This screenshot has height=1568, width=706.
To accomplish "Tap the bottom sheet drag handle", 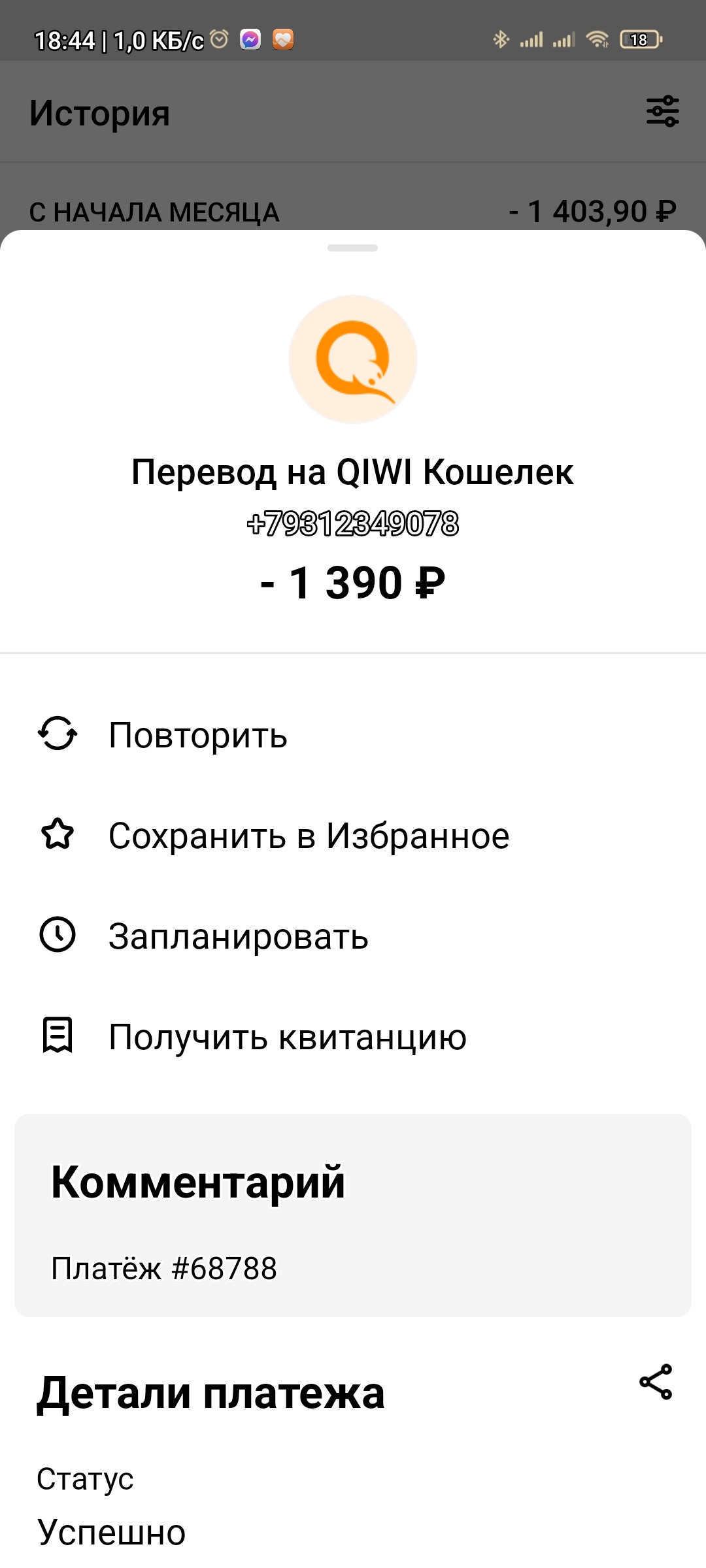I will (x=353, y=248).
